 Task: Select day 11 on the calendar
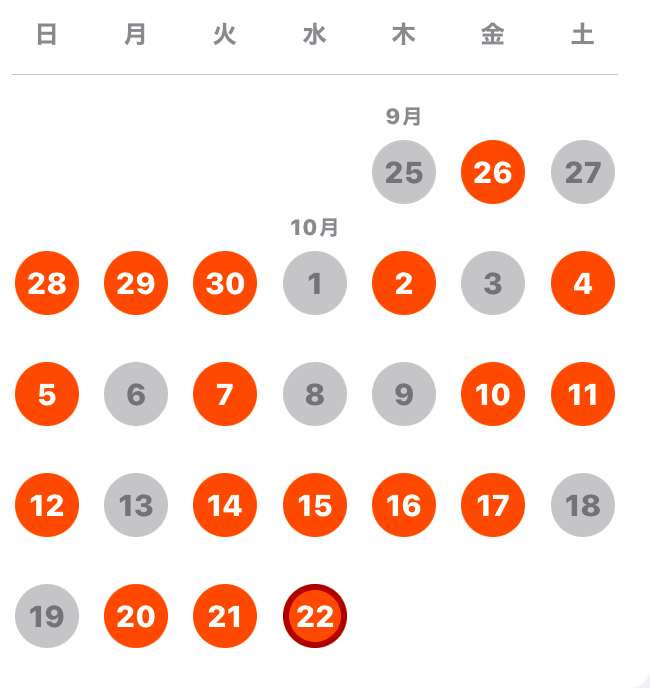(582, 394)
